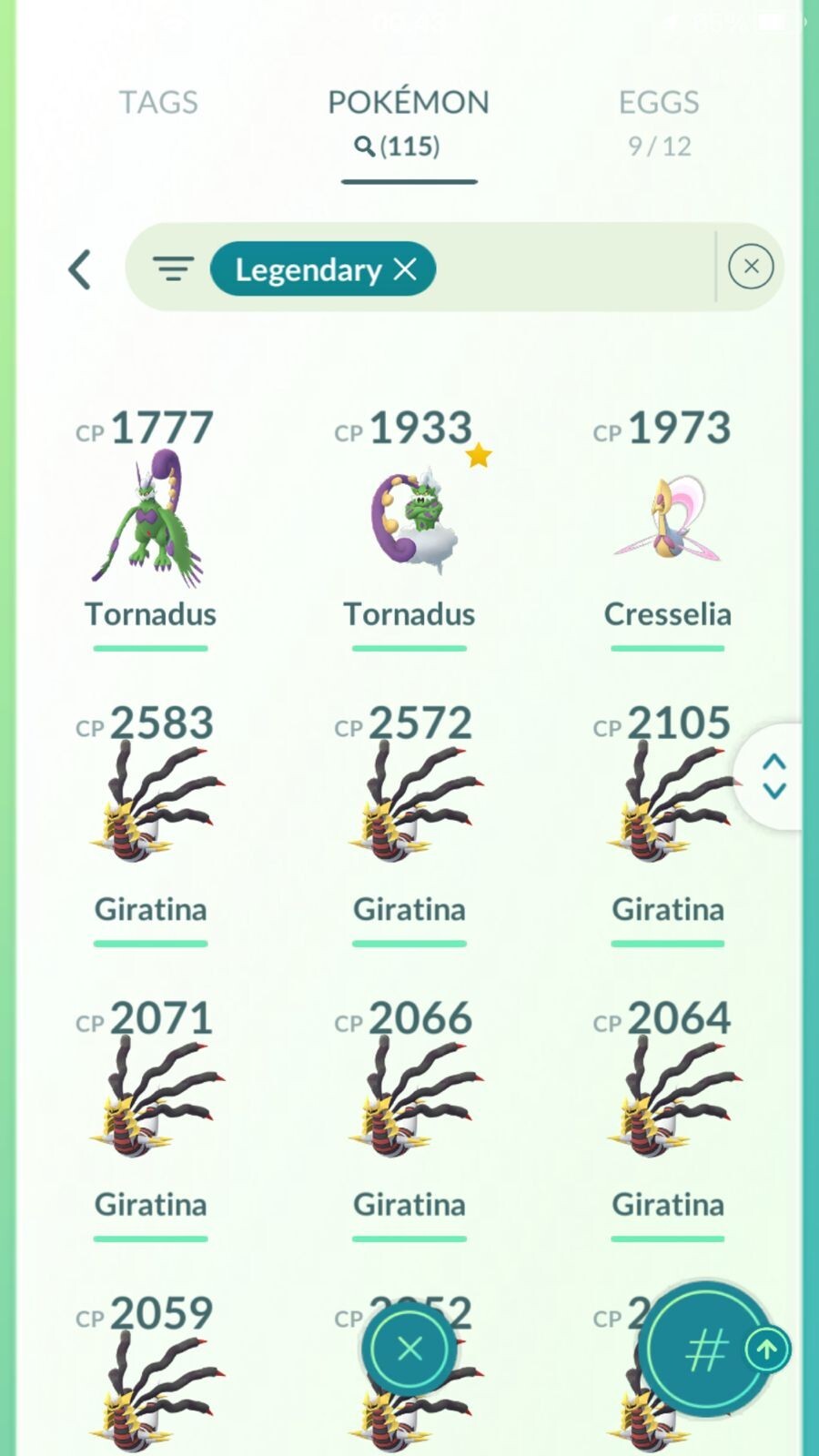Remove the Legendary filter chip
The height and width of the screenshot is (1456, 819).
click(x=405, y=269)
